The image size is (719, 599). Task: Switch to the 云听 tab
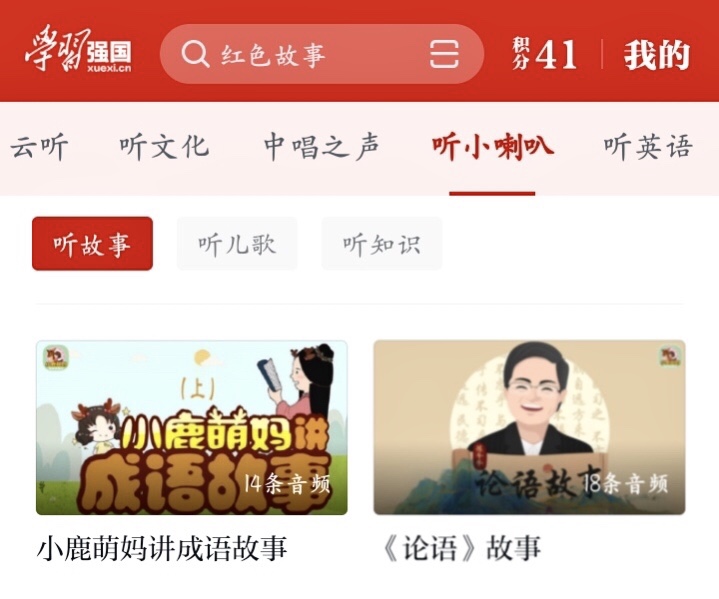pos(40,147)
